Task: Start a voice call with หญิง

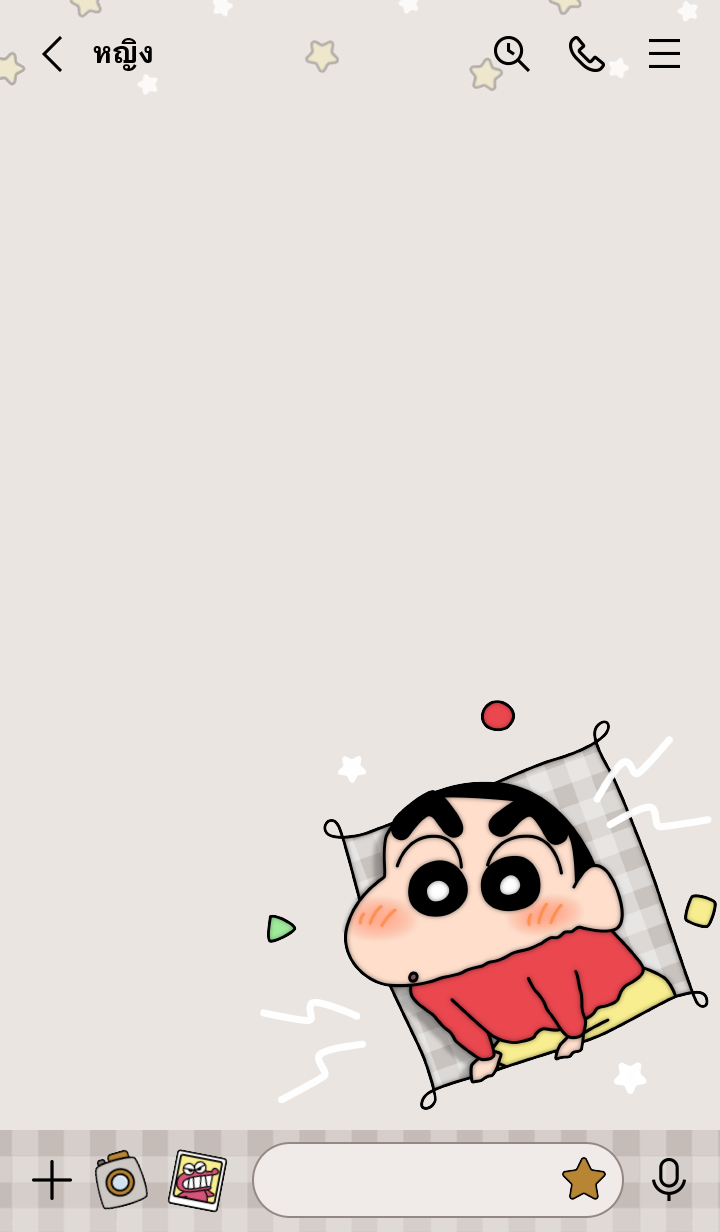Action: 586,54
